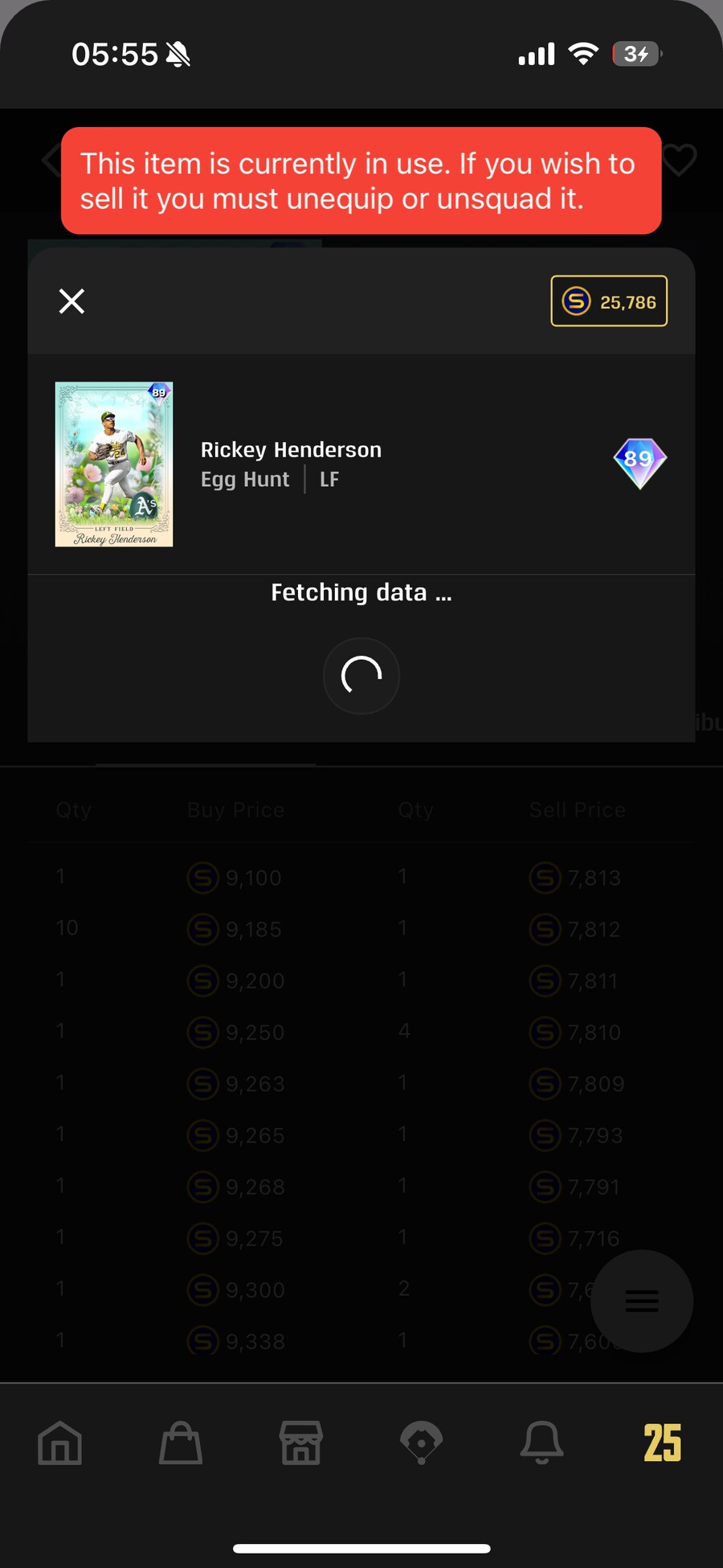Open the floating hamburger menu button
Image resolution: width=723 pixels, height=1568 pixels.
642,1300
